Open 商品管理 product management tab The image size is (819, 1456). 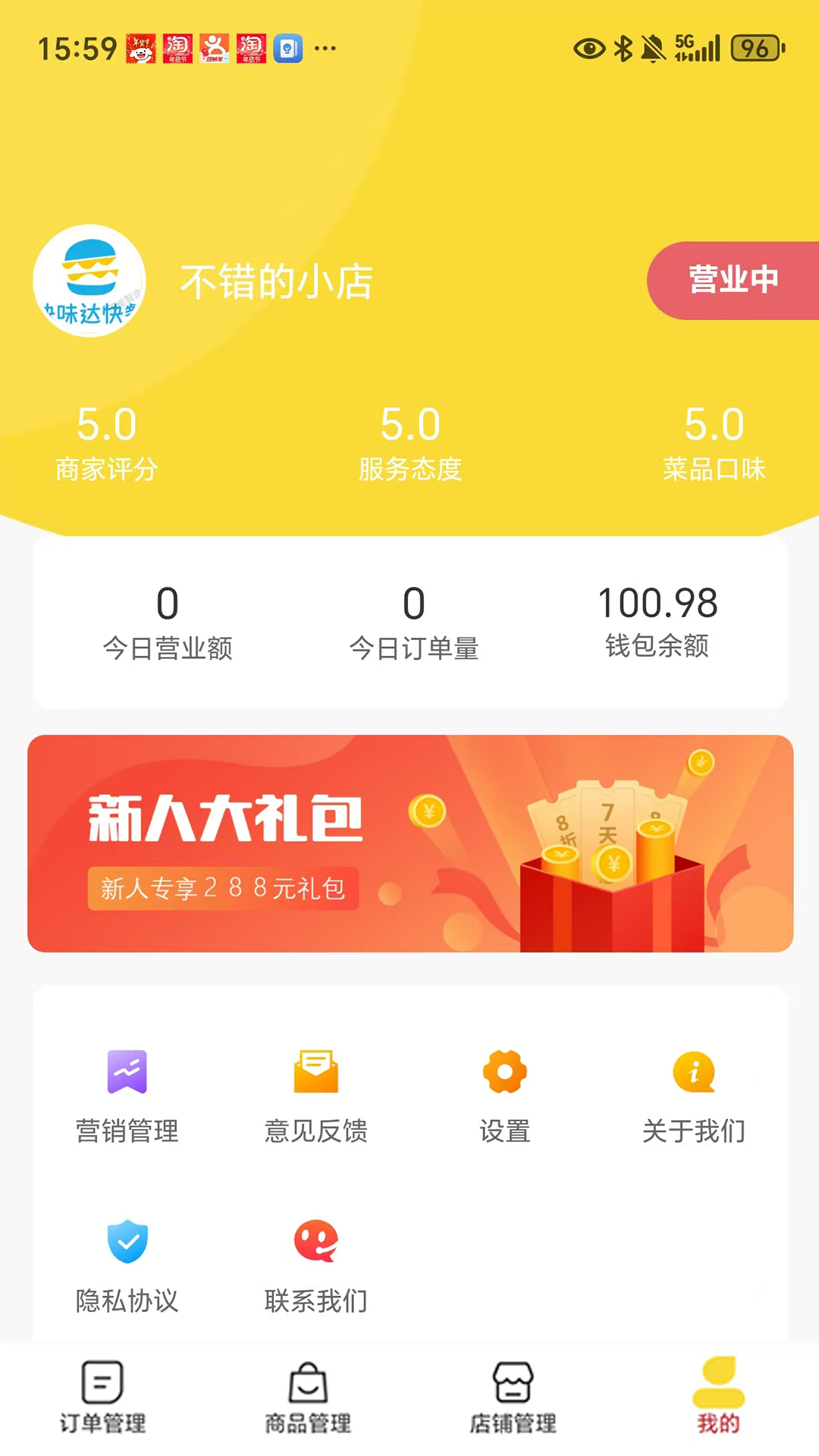[x=307, y=1399]
